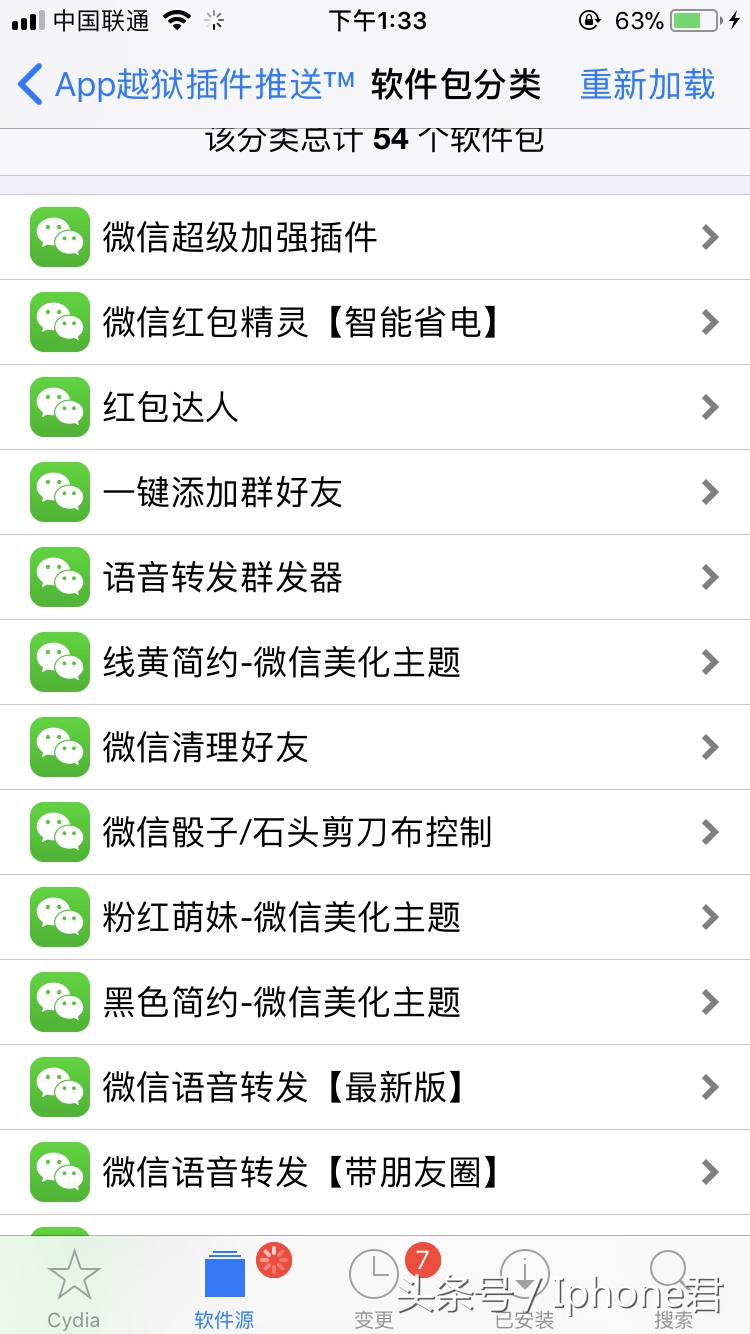Tap the WeChat icon beside 语音转发群发器
Screen dimensions: 750x1334
point(60,577)
